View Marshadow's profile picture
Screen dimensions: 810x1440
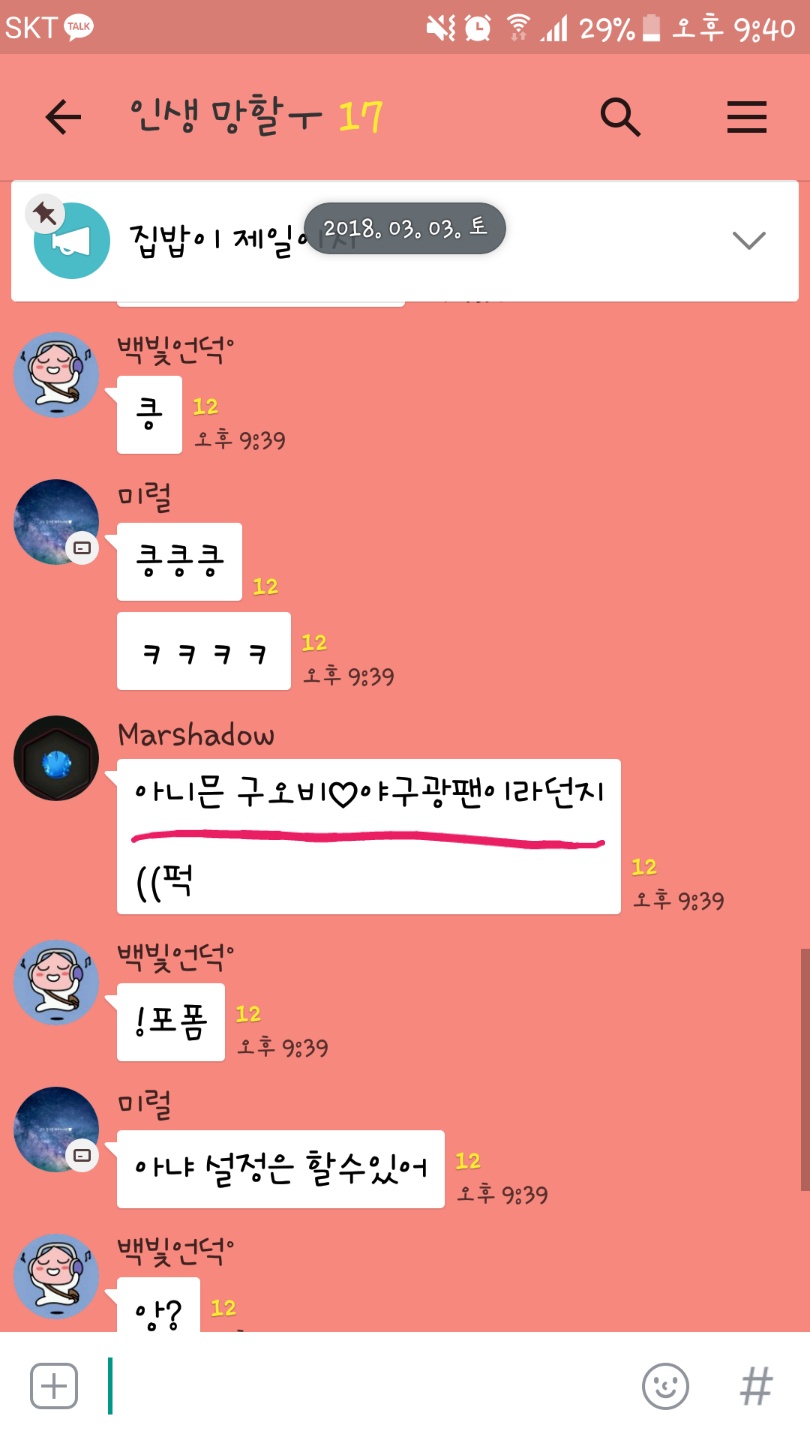point(56,758)
